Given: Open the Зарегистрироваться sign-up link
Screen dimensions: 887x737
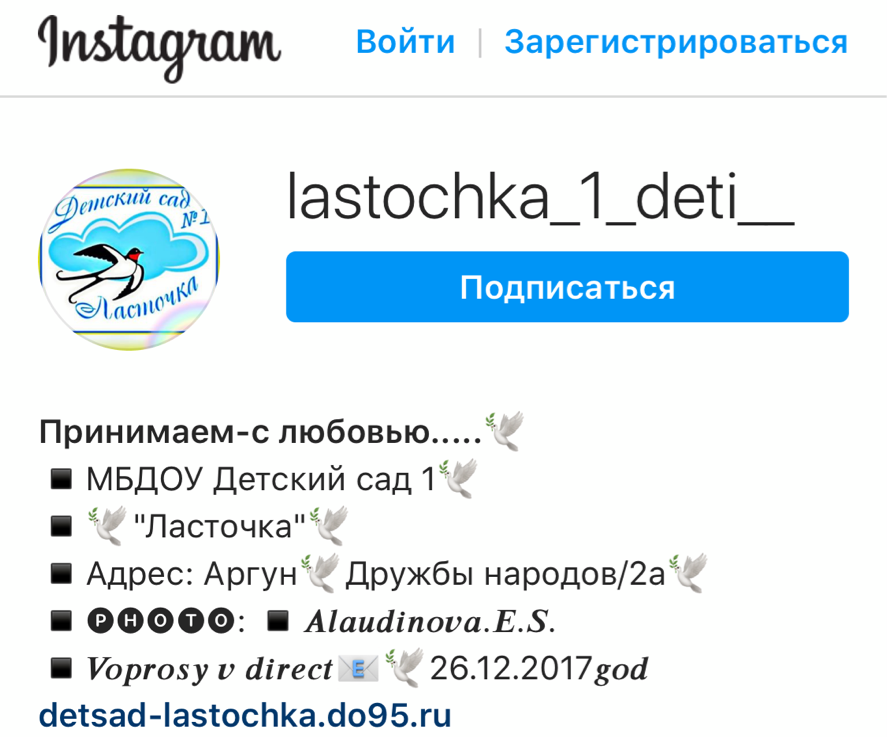Looking at the screenshot, I should (x=676, y=43).
